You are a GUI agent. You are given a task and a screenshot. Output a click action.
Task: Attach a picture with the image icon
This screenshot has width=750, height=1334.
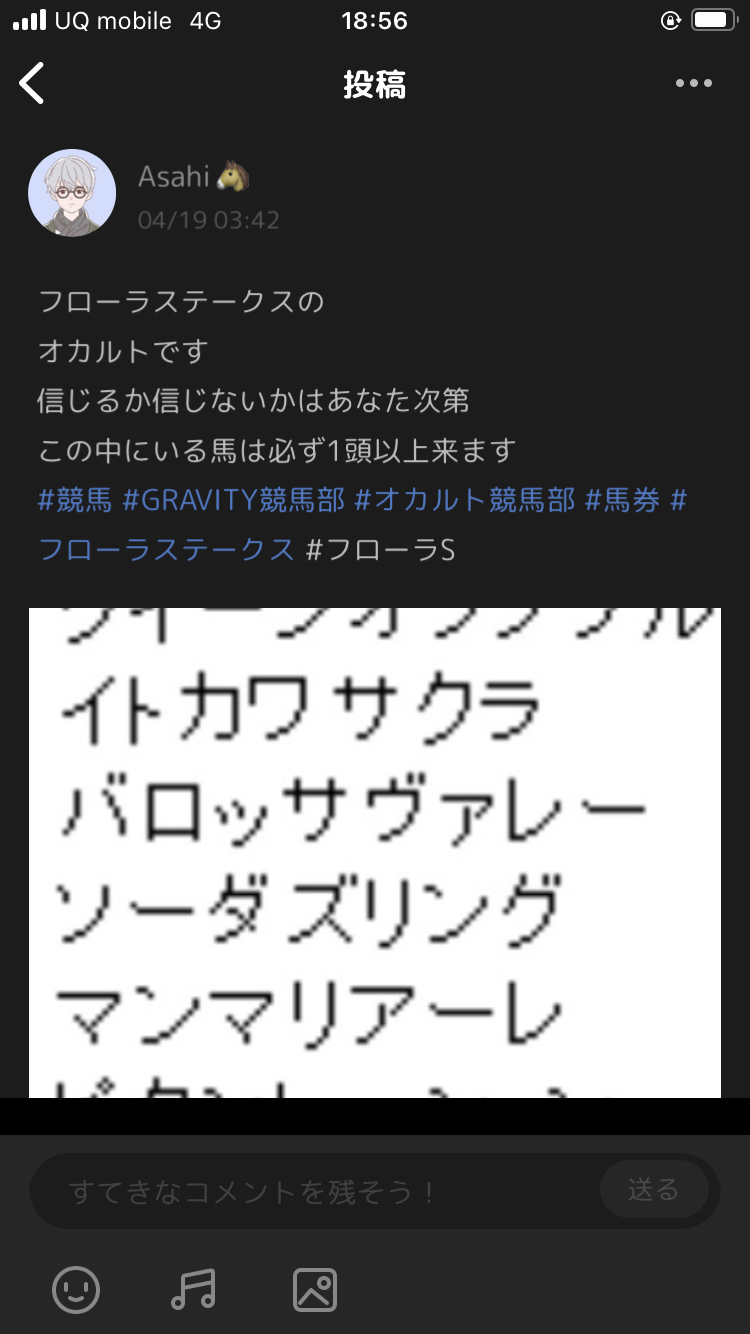point(314,1290)
